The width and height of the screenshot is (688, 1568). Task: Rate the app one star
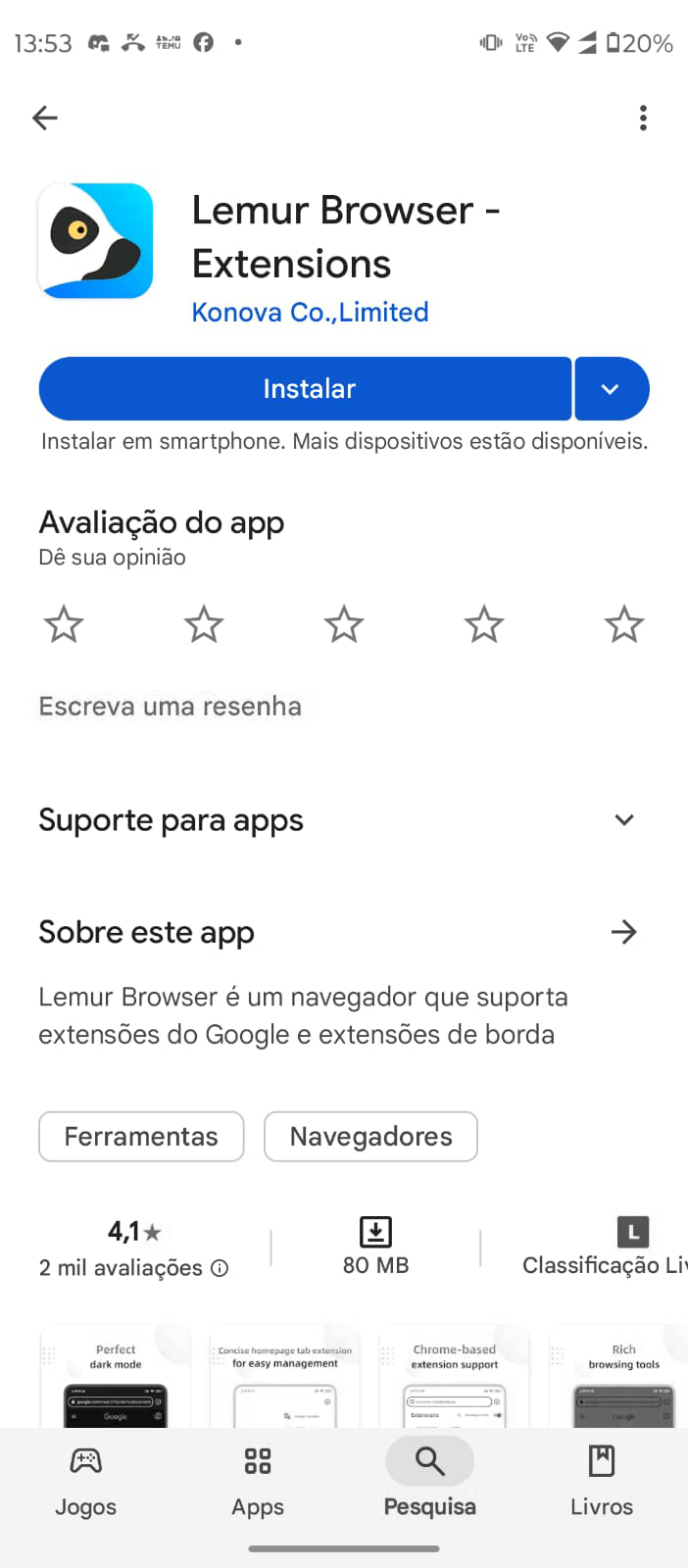pos(64,624)
